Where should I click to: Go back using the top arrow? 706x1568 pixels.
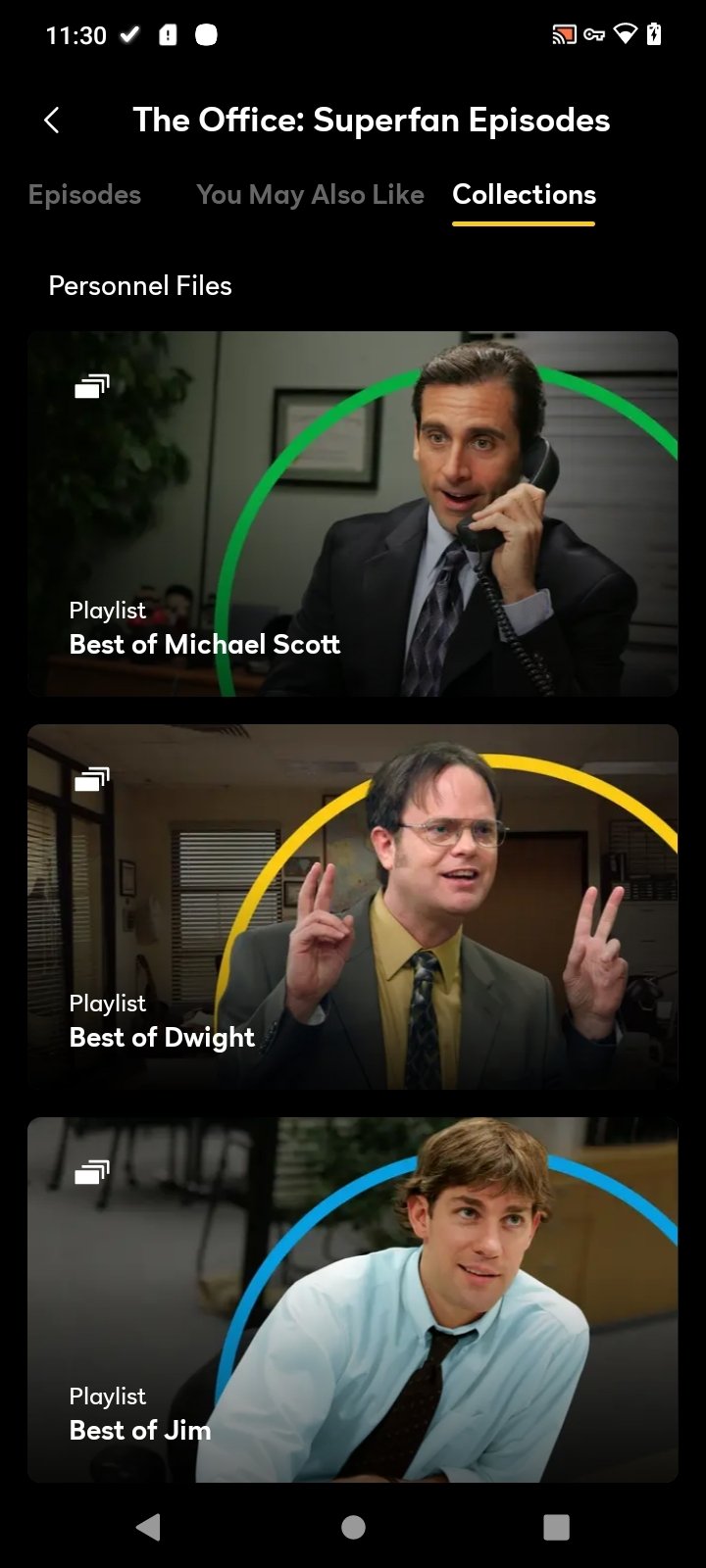(x=52, y=121)
